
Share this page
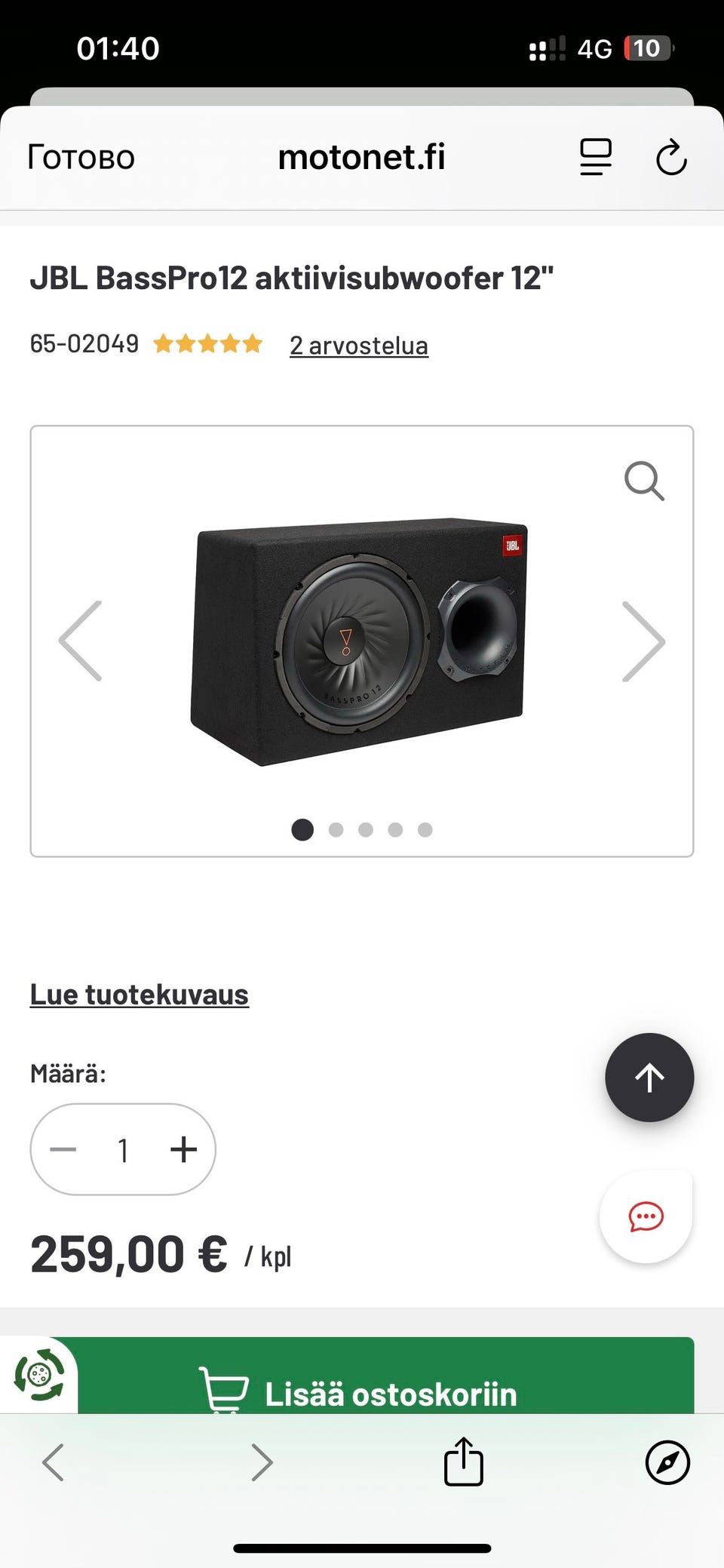coord(463,1461)
